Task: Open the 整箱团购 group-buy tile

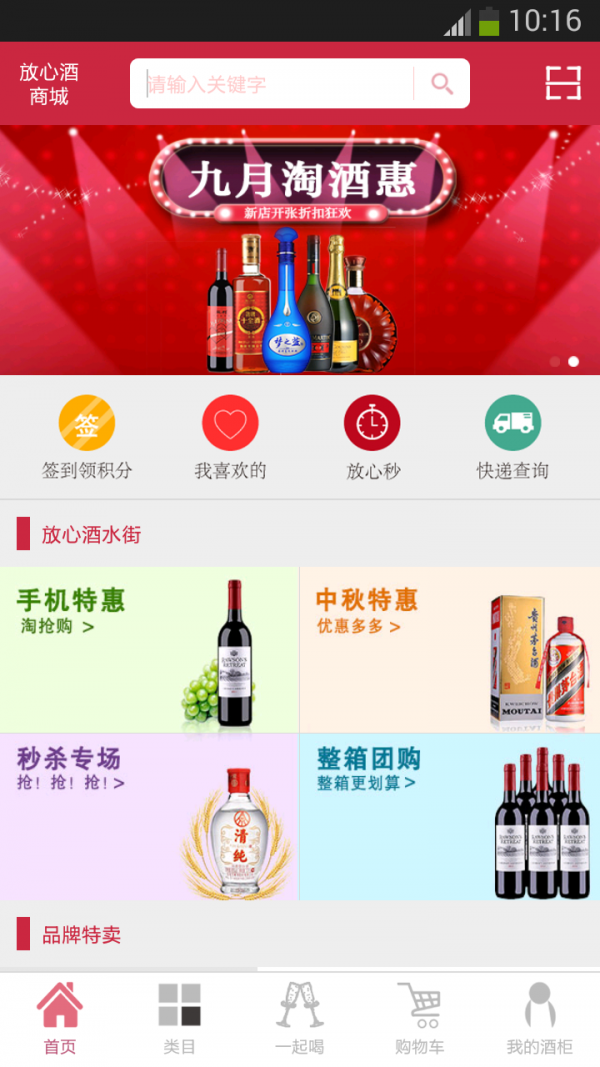Action: click(x=450, y=816)
